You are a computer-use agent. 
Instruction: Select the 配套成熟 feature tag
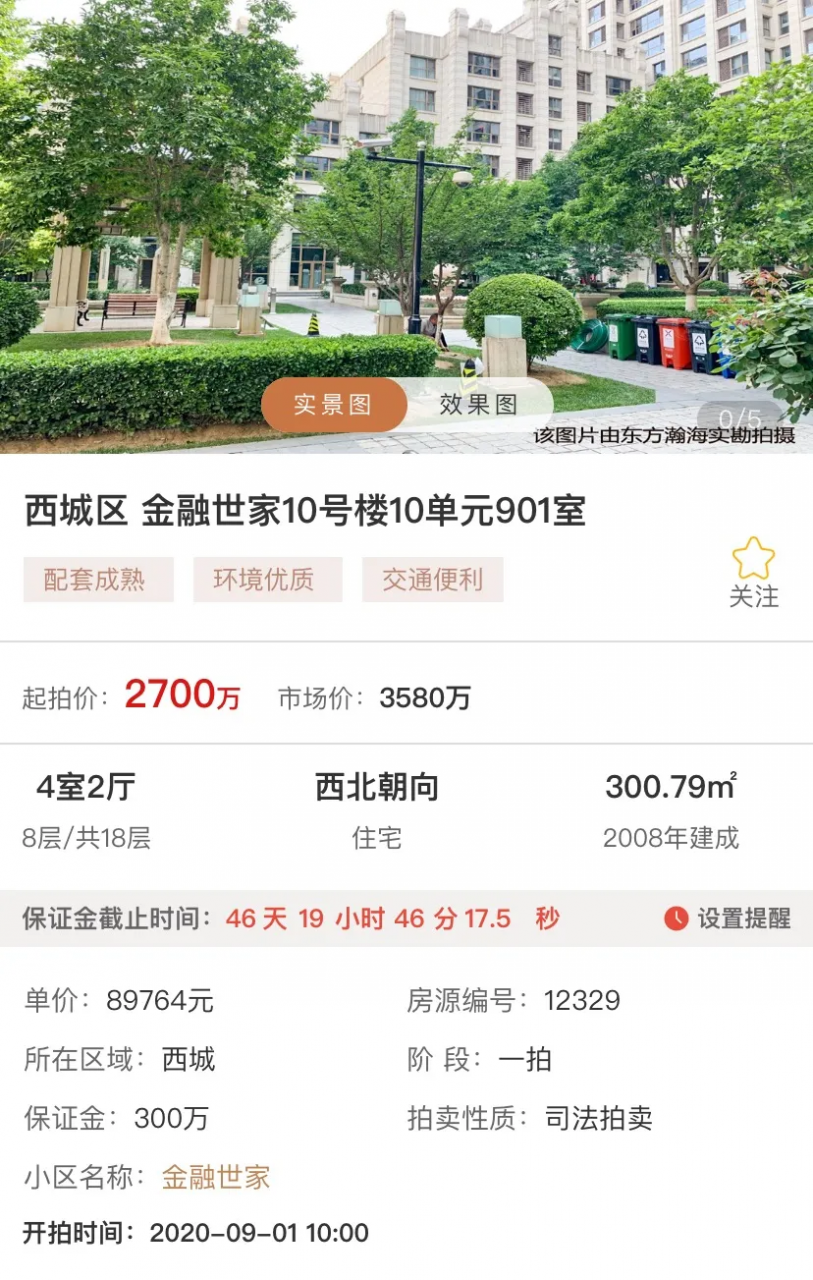pyautogui.click(x=96, y=579)
